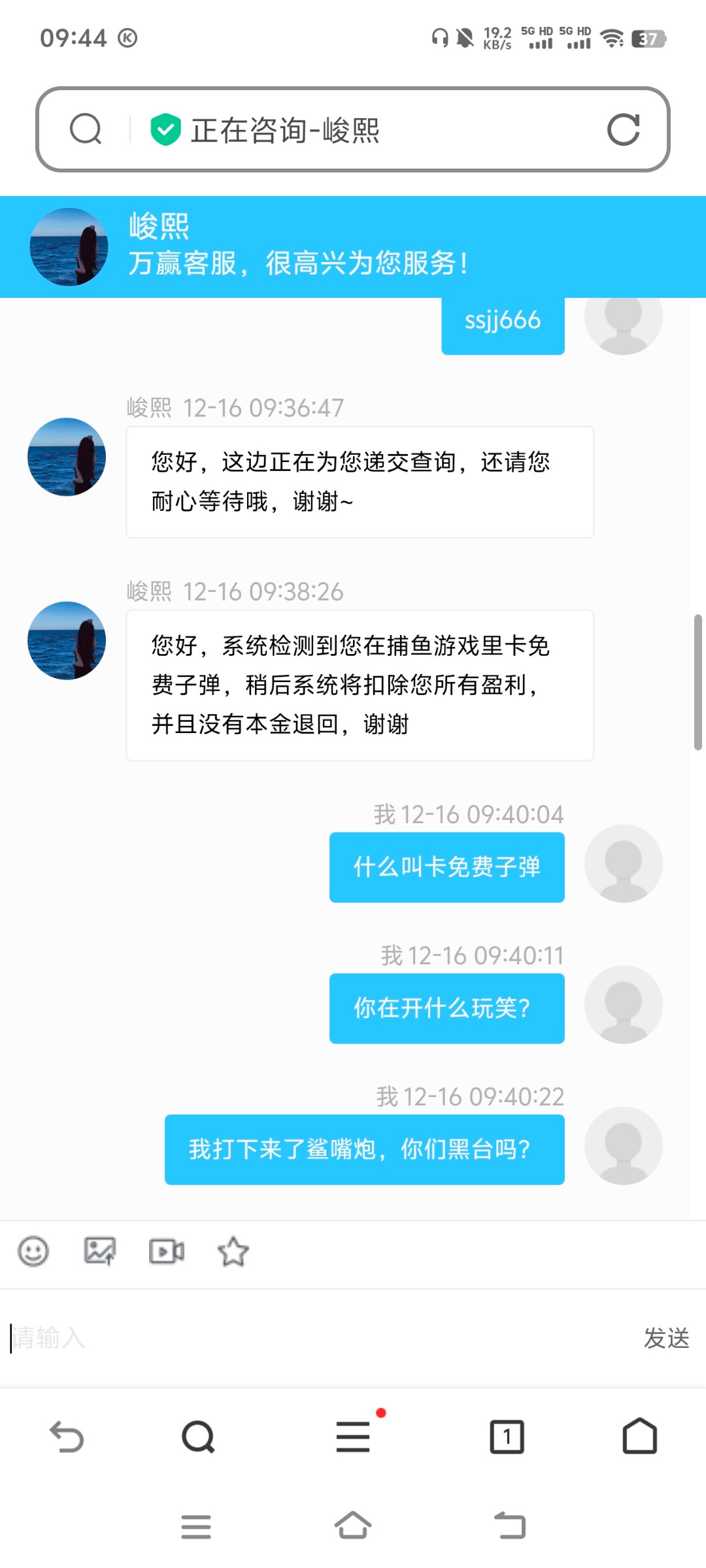Attach a video to the chat
This screenshot has width=706, height=1568.
167,1251
